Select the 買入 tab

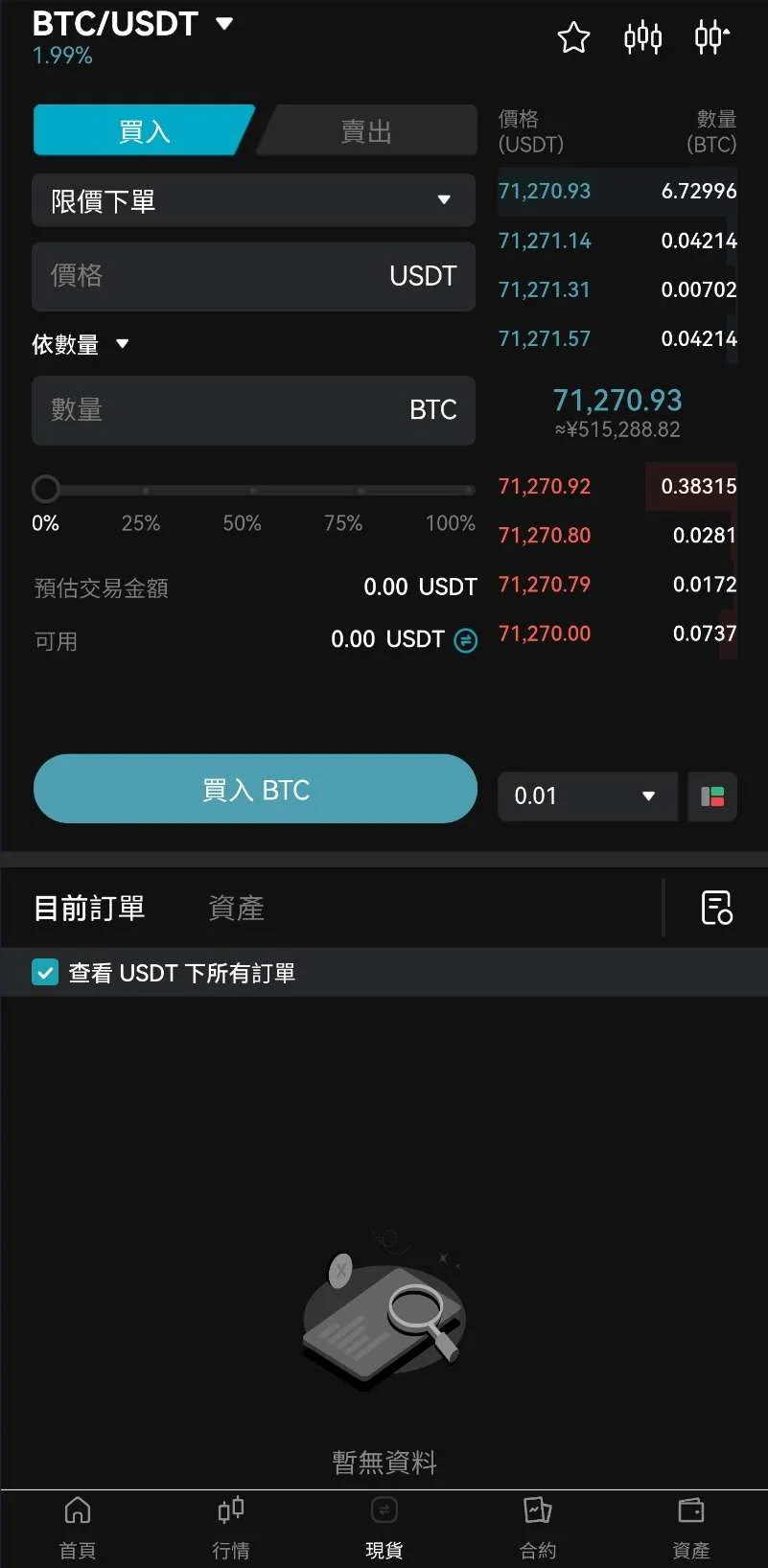[x=144, y=131]
